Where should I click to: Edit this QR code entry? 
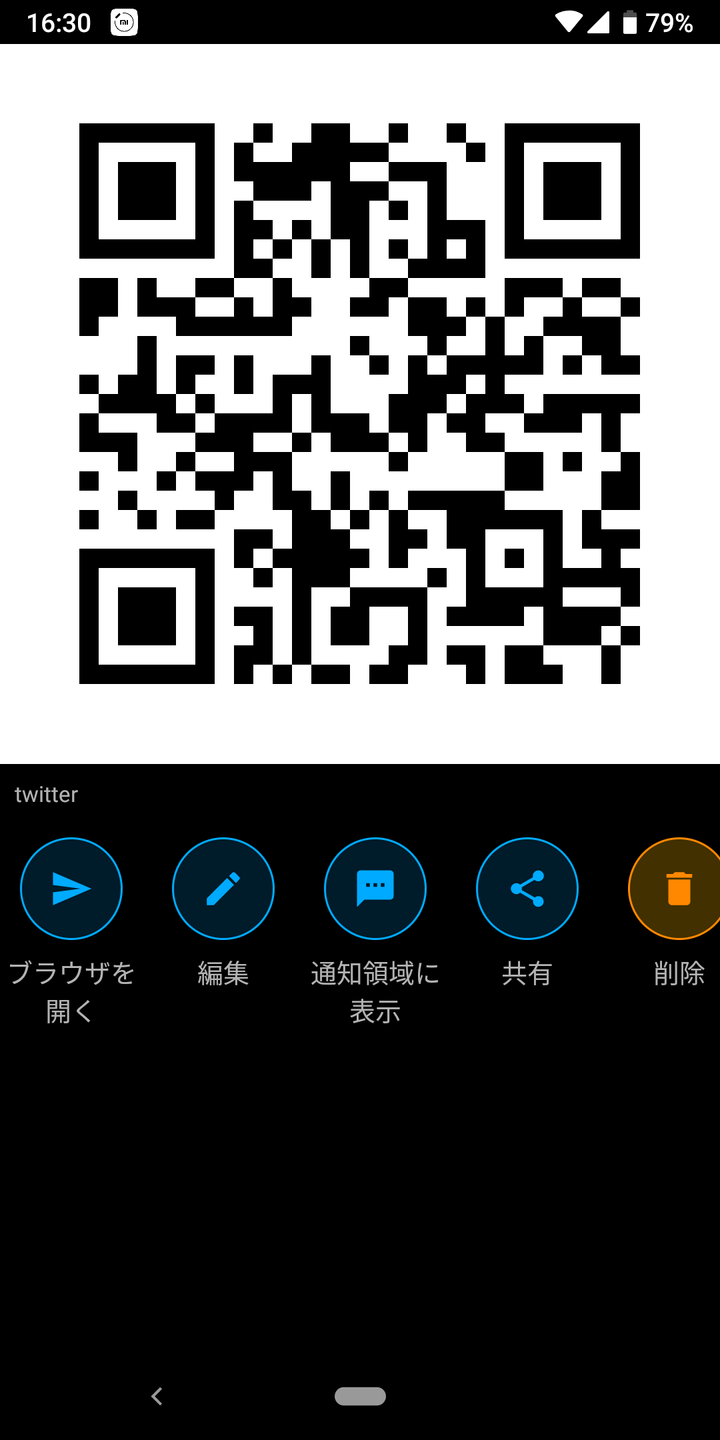click(x=223, y=888)
